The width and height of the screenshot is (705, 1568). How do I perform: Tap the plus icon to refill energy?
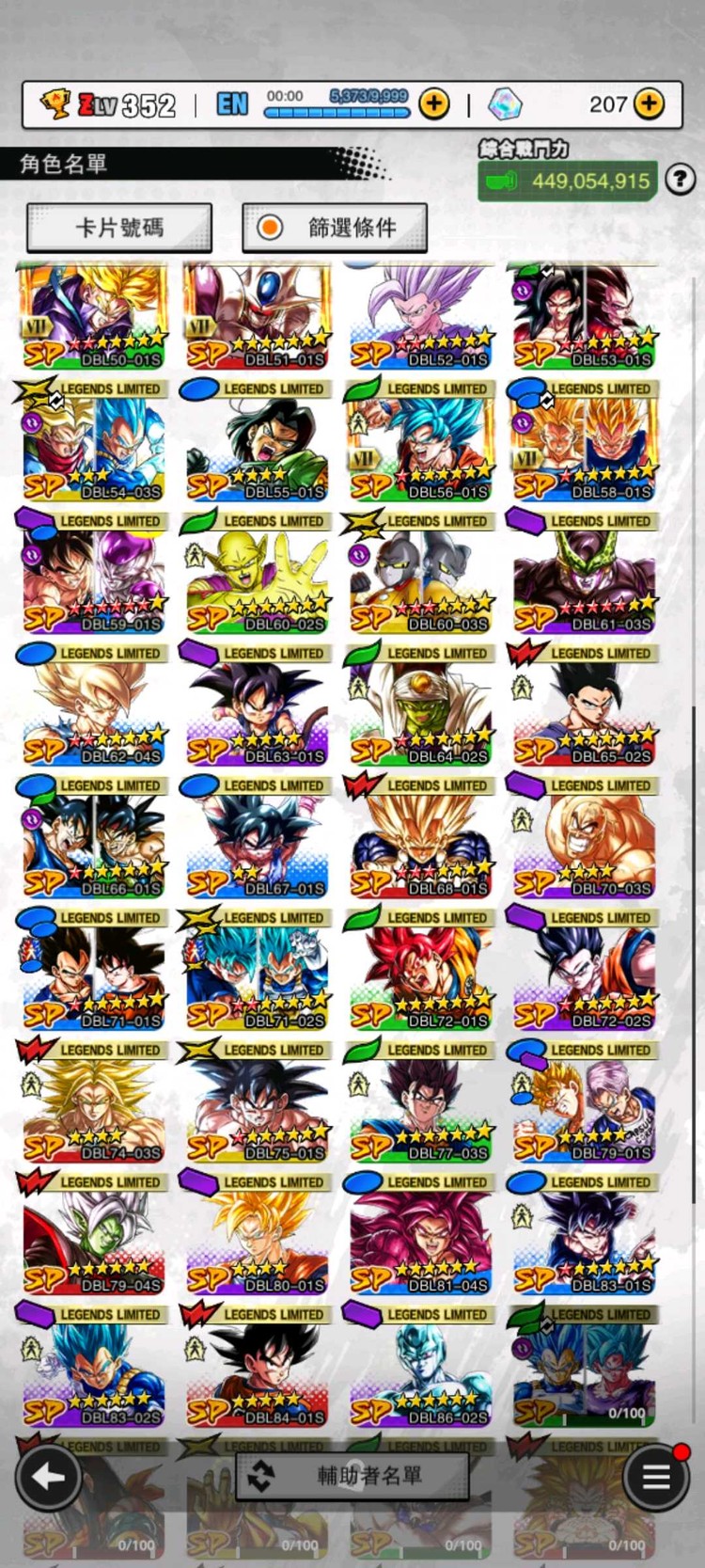(434, 104)
